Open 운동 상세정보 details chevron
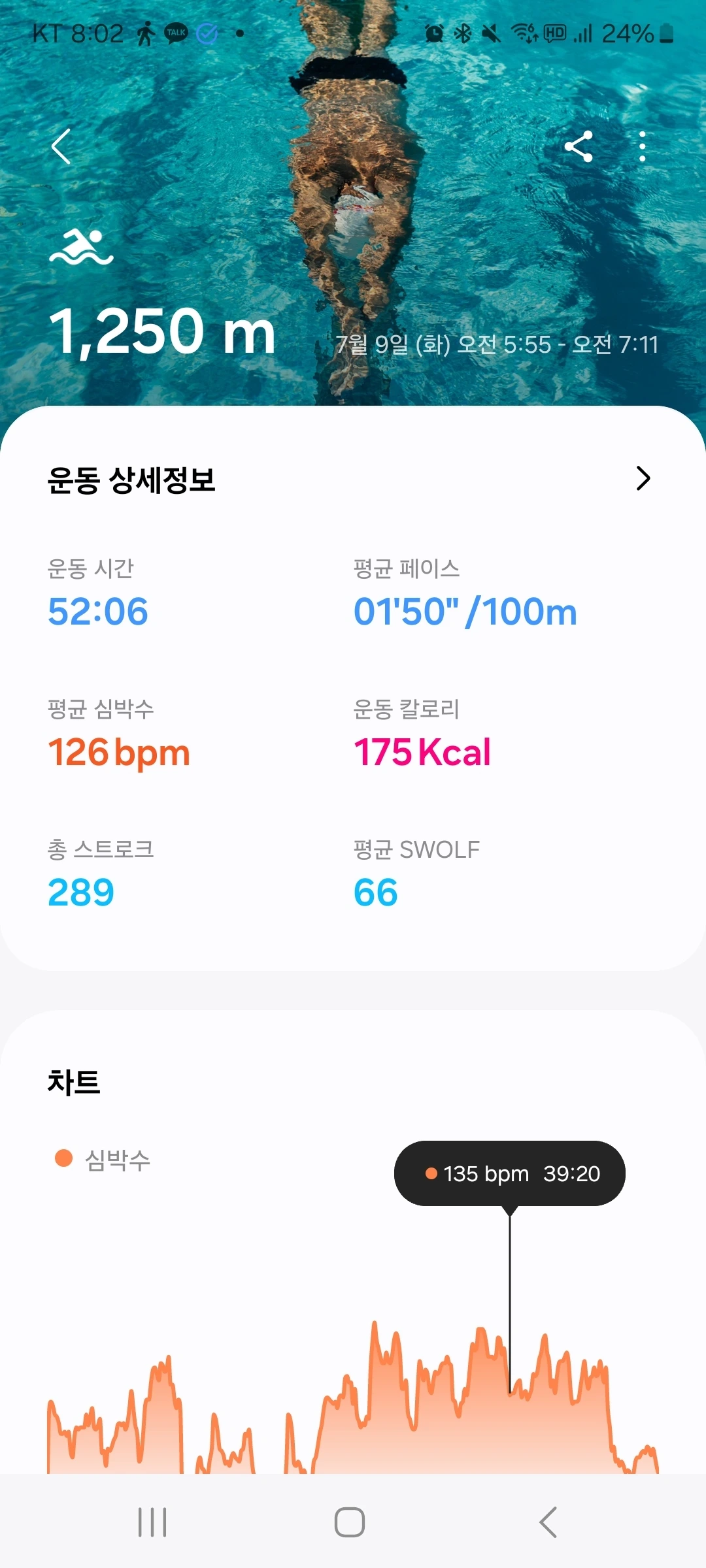 click(643, 479)
